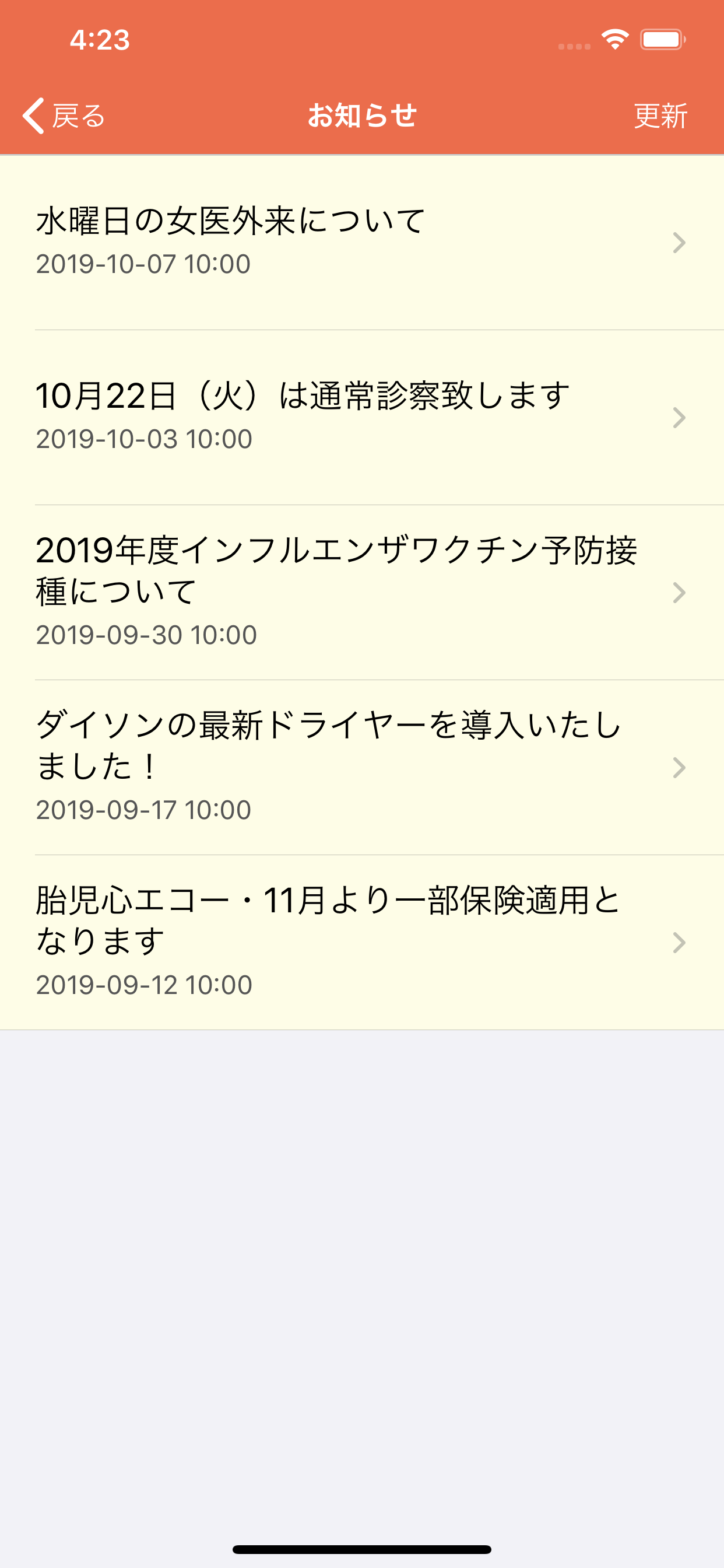Open the notice about 10月22日（火）通常診察

coord(362,418)
